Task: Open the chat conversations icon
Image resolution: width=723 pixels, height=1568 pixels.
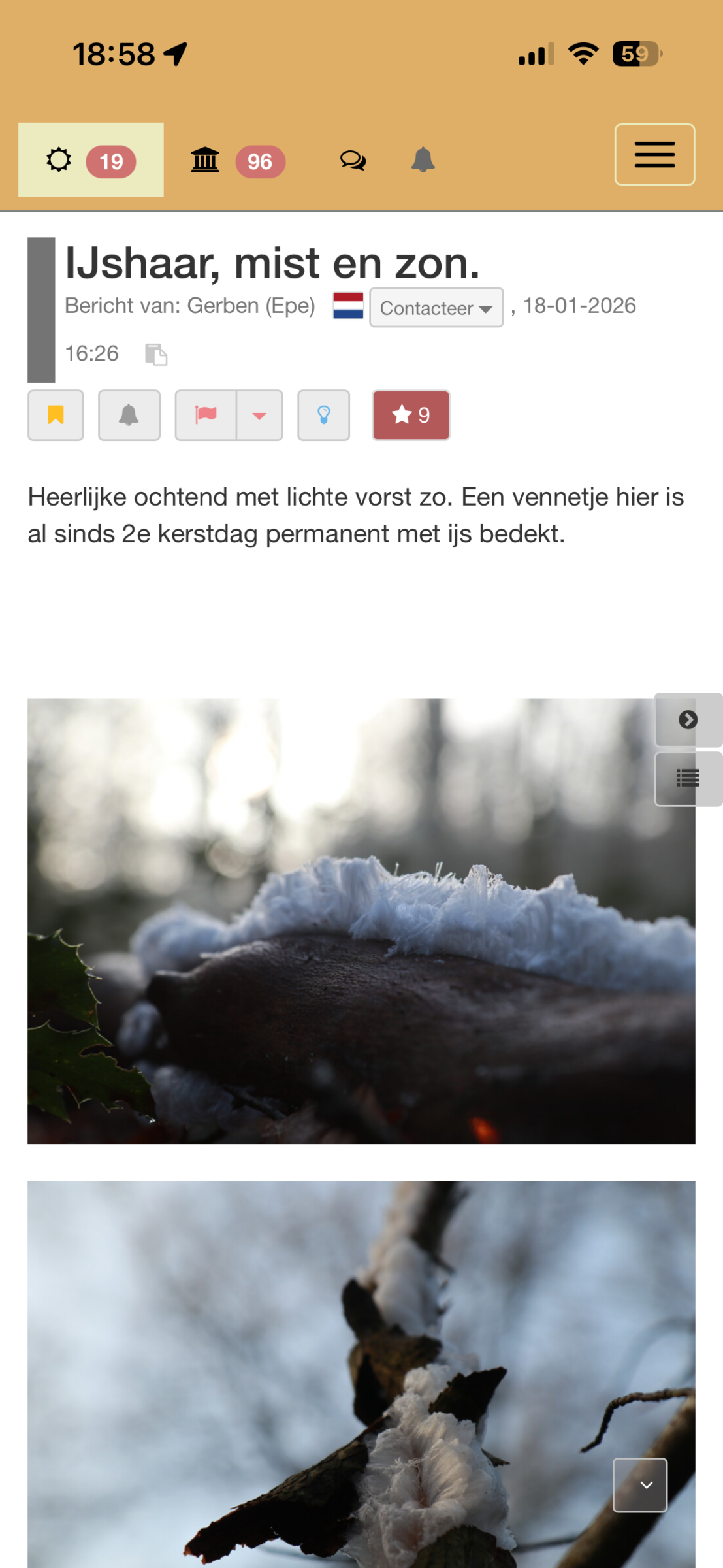Action: pos(353,160)
